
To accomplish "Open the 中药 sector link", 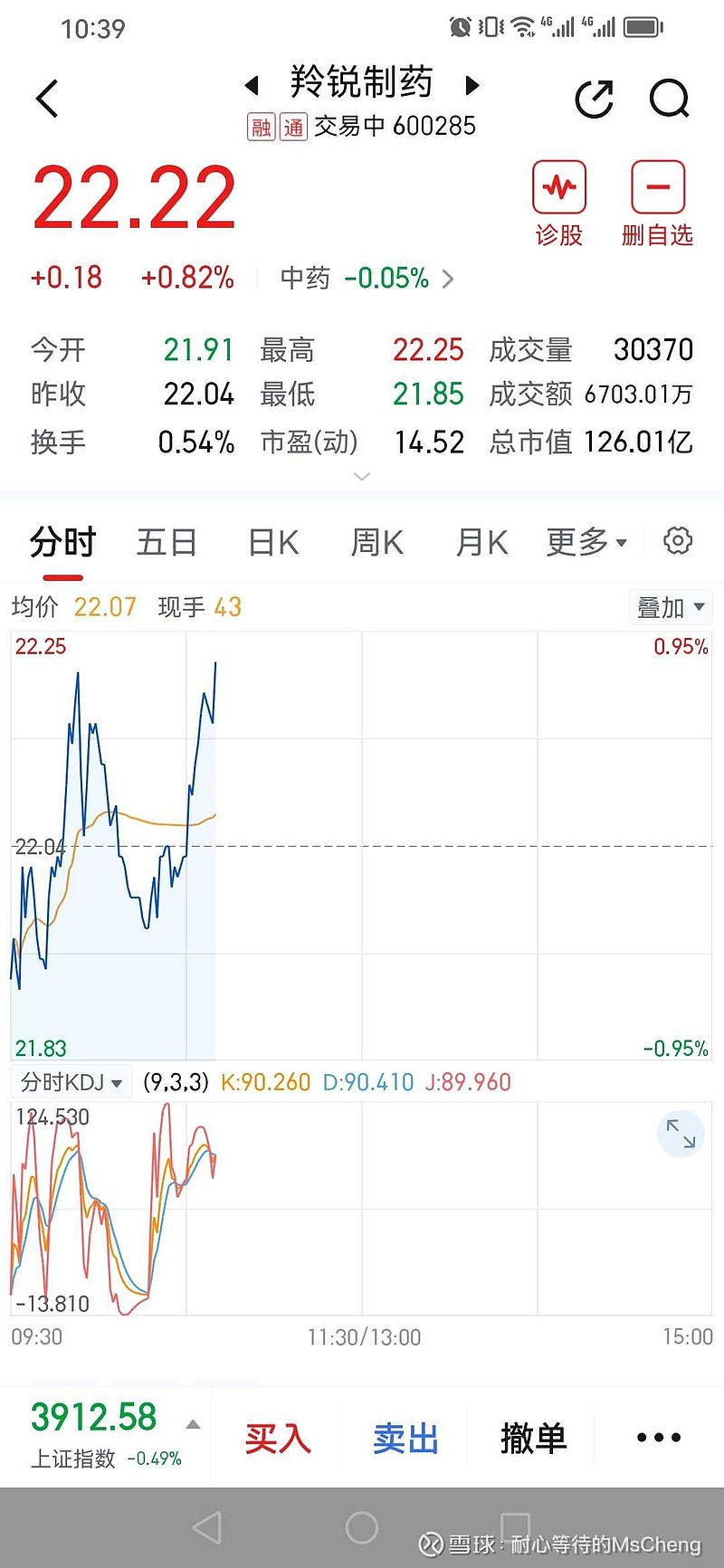I will point(367,278).
